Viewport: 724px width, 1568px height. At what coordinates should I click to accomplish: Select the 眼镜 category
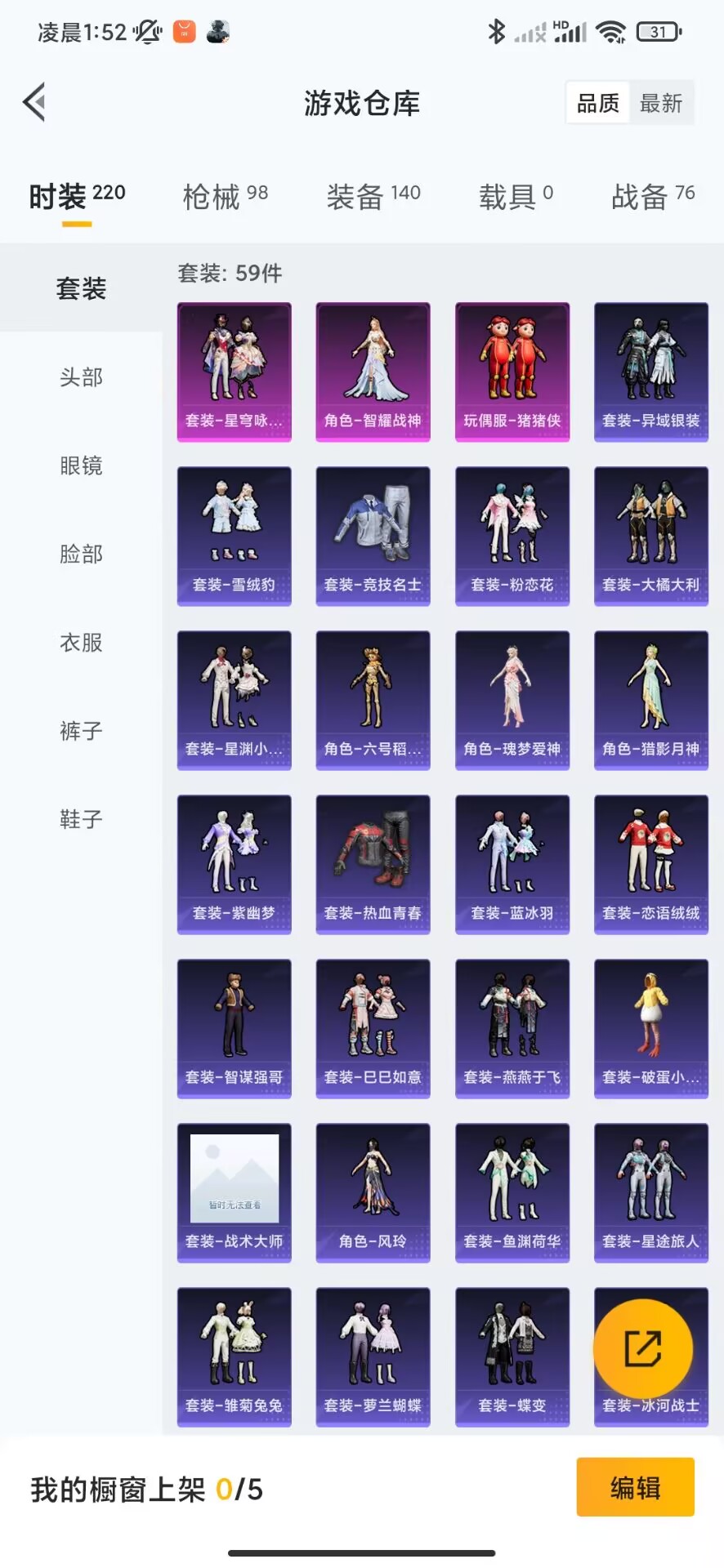[81, 465]
